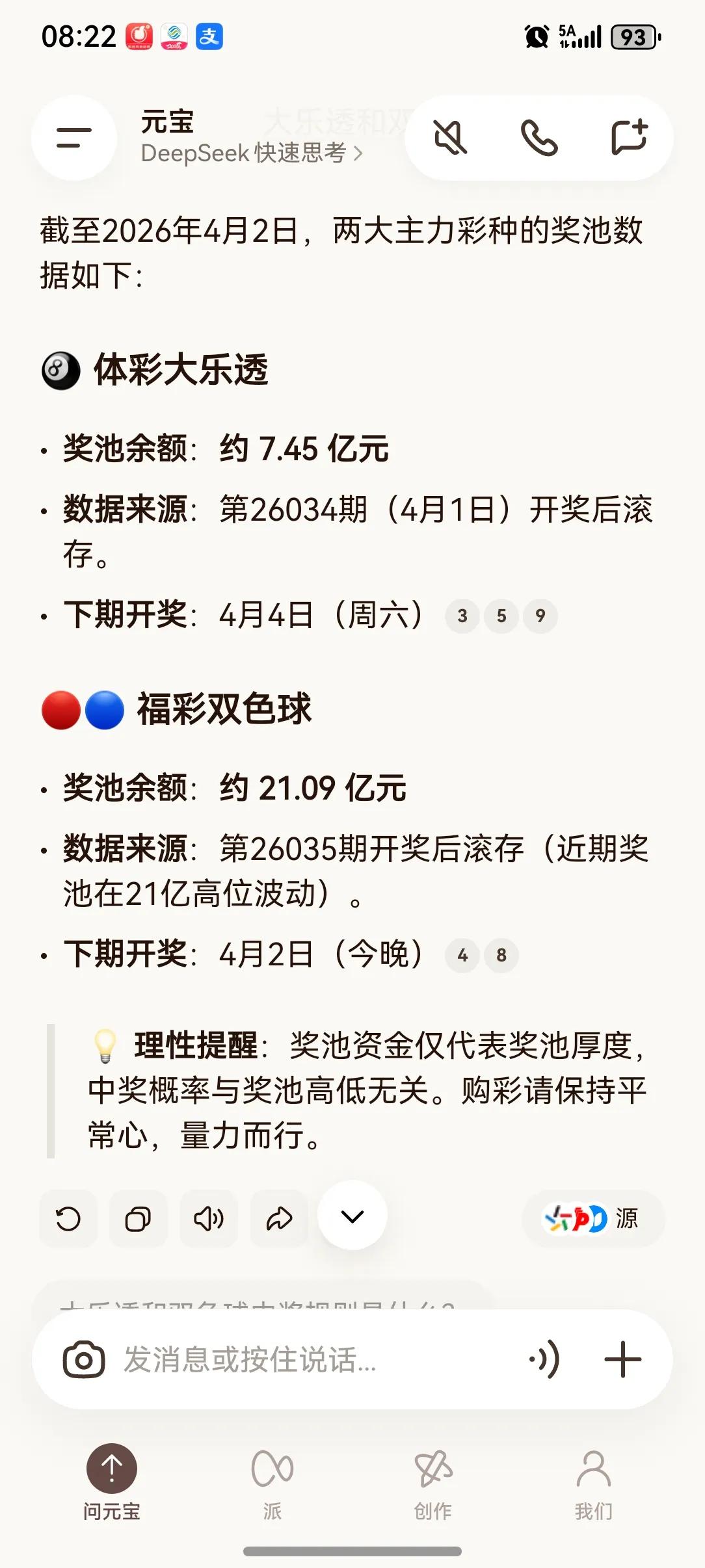Screen dimensions: 705x1568
Task: Open citation 4 under 双色球 section
Action: click(x=462, y=956)
